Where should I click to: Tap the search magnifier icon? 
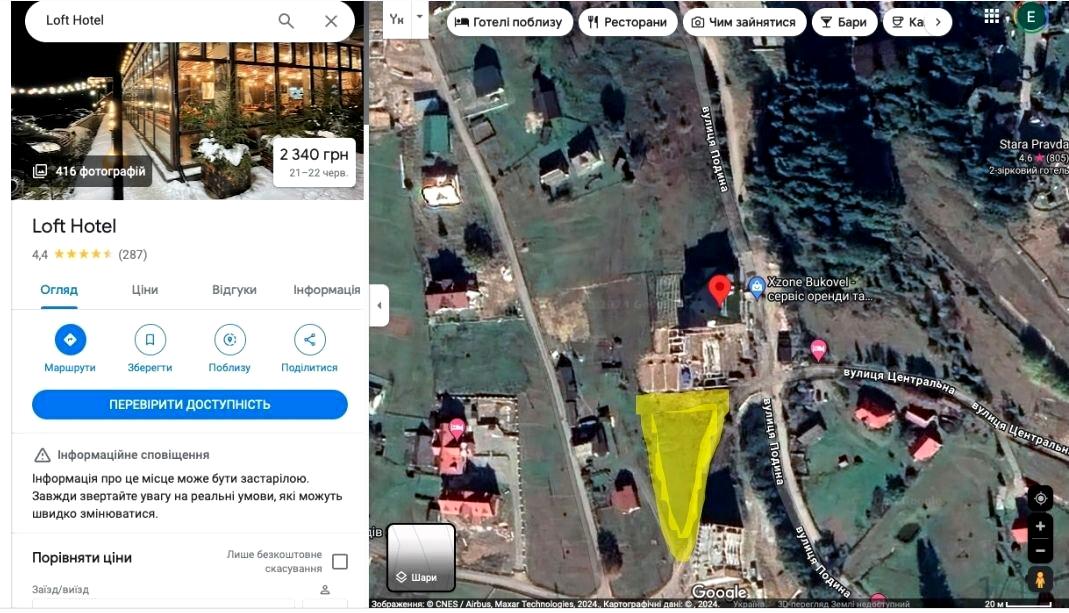coord(286,21)
